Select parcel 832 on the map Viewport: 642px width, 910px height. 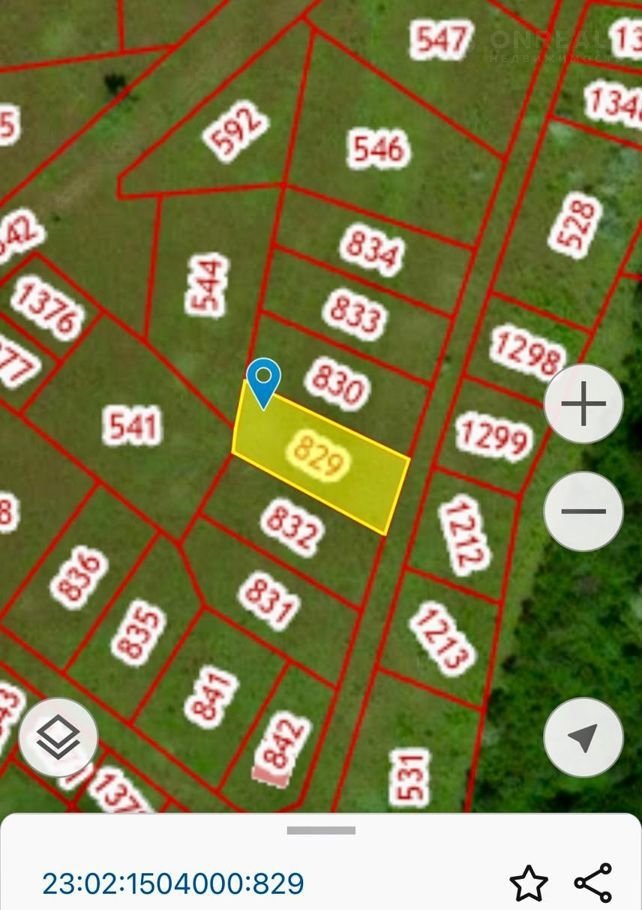[291, 527]
